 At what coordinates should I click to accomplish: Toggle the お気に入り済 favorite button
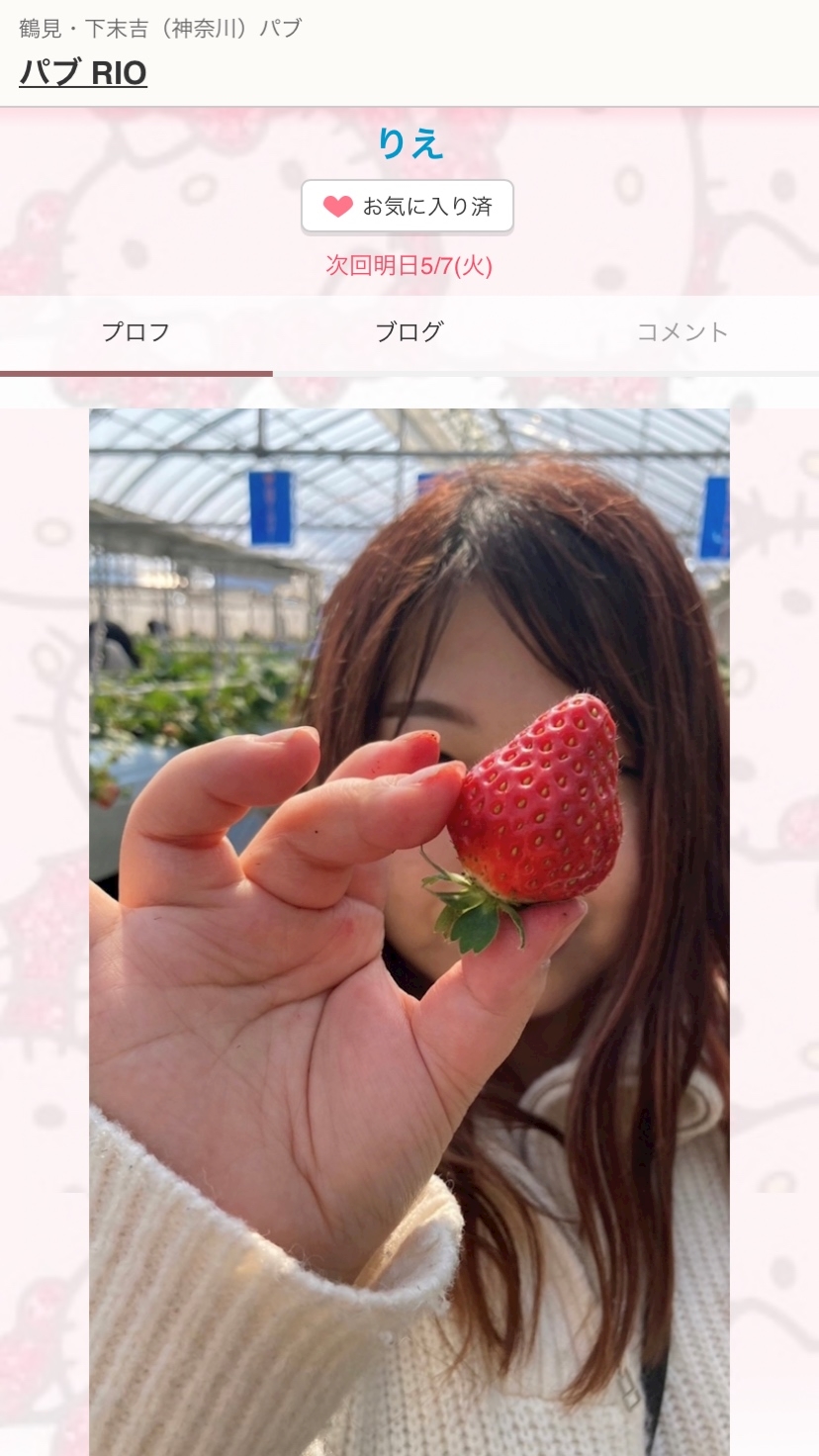(x=408, y=207)
